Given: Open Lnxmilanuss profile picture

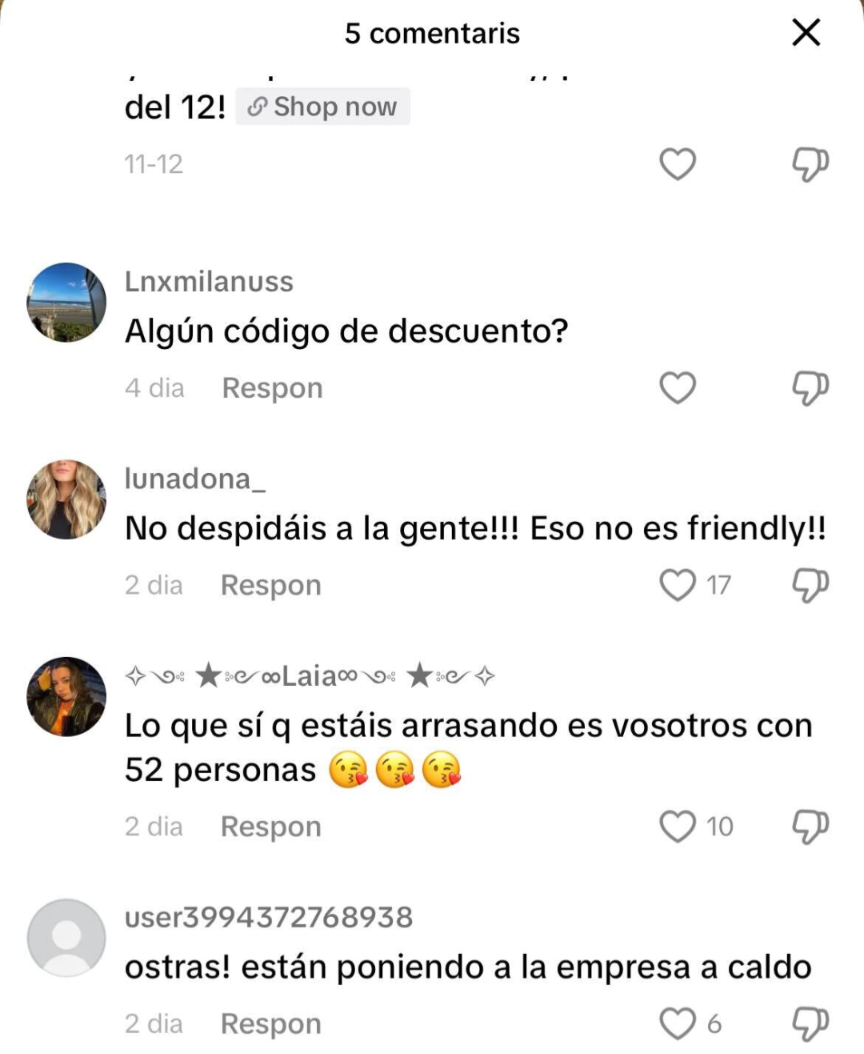Looking at the screenshot, I should pyautogui.click(x=66, y=303).
